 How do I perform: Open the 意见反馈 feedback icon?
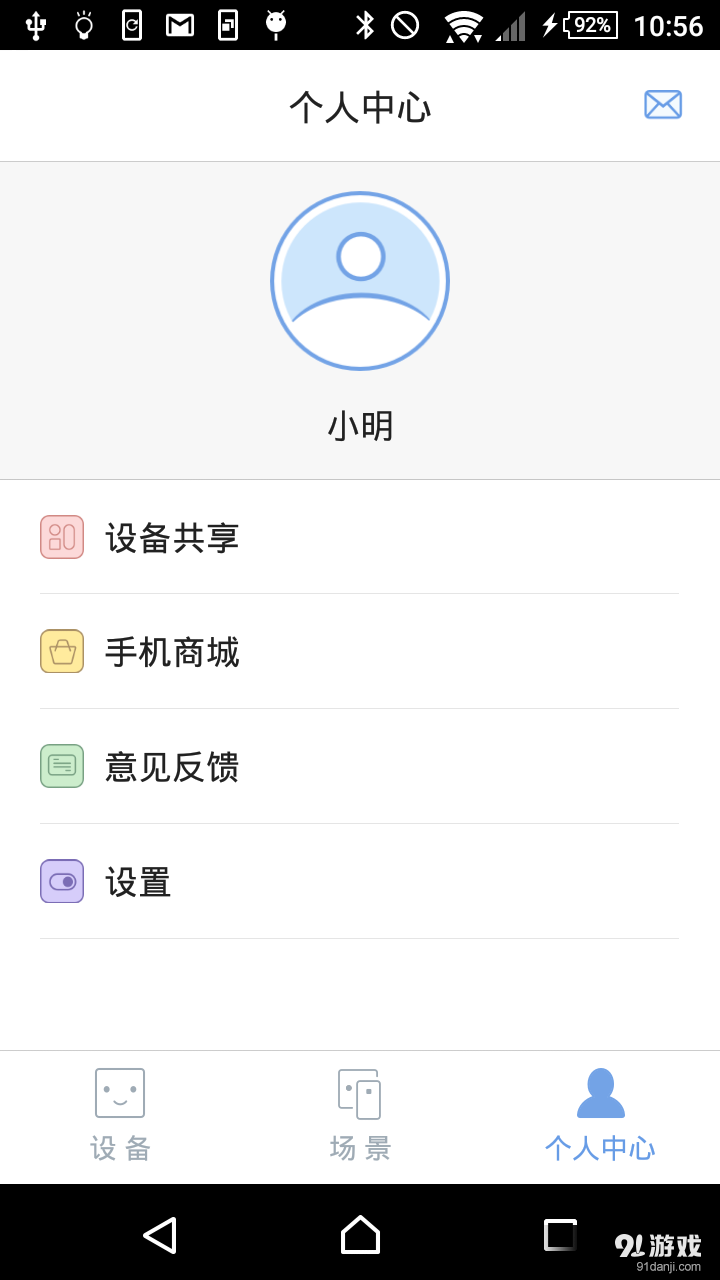[61, 767]
